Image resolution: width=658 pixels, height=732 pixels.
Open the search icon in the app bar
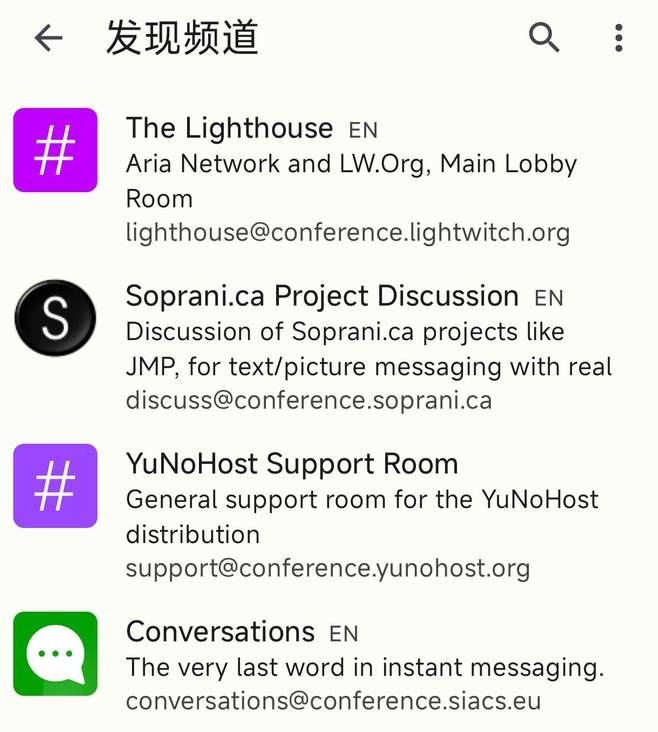tap(544, 39)
